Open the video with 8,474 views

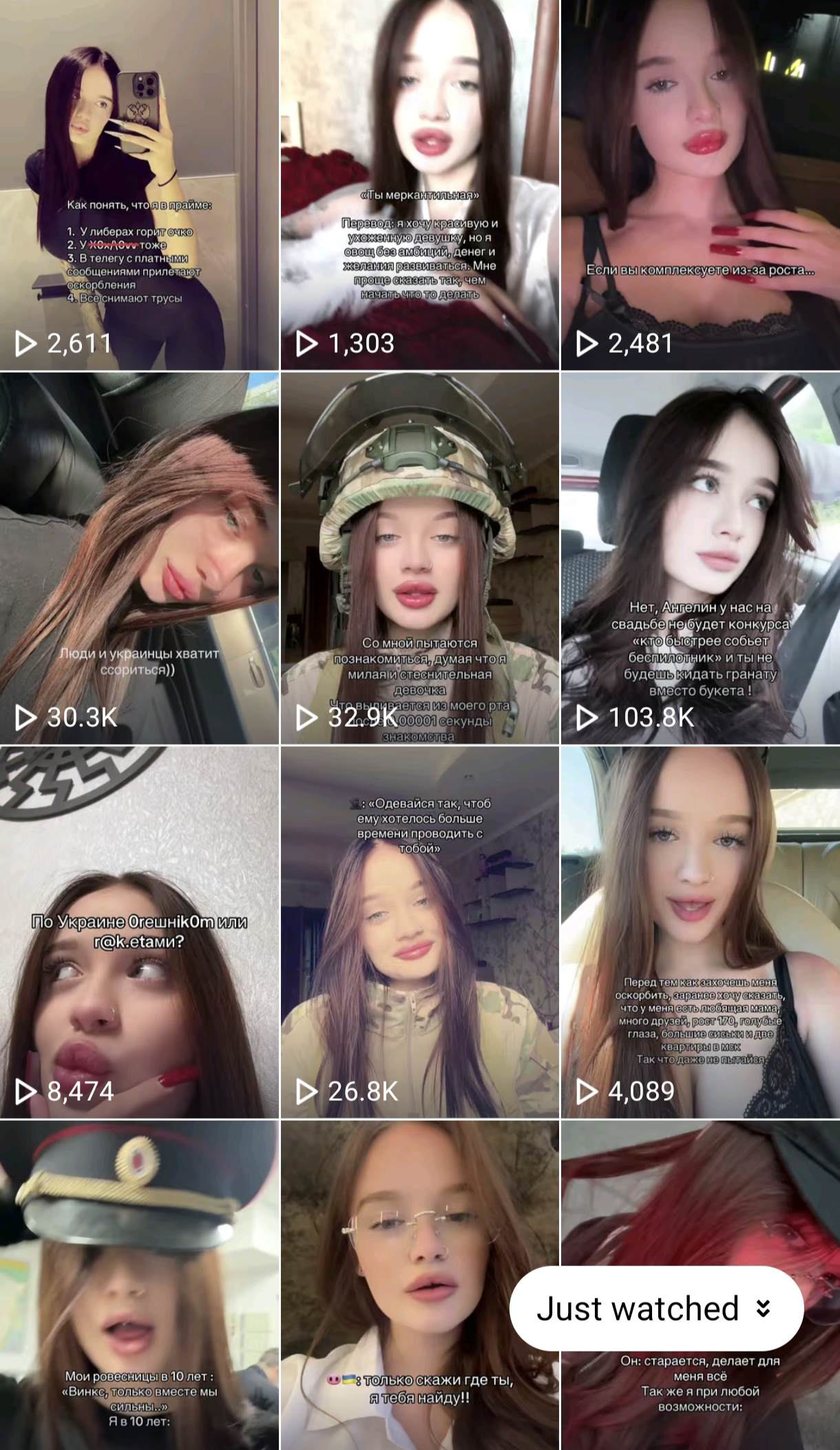139,931
